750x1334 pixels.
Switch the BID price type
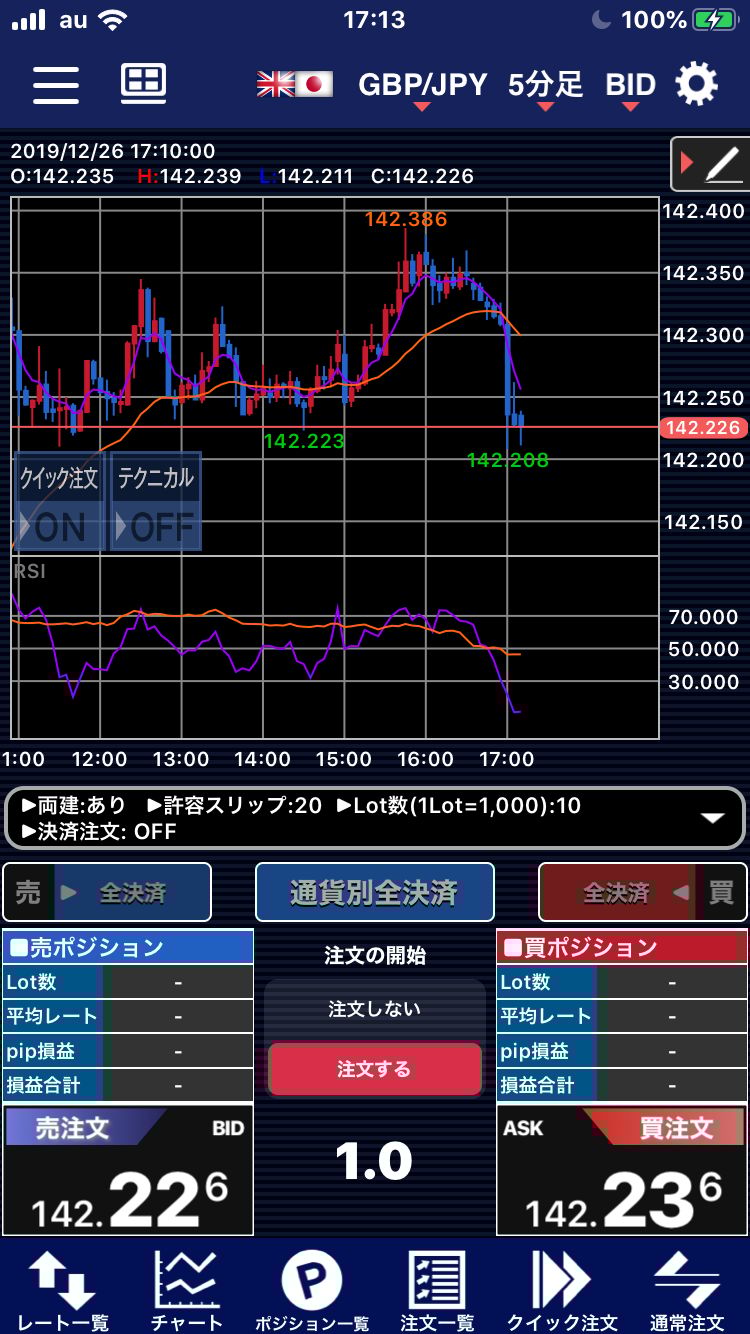coord(630,86)
